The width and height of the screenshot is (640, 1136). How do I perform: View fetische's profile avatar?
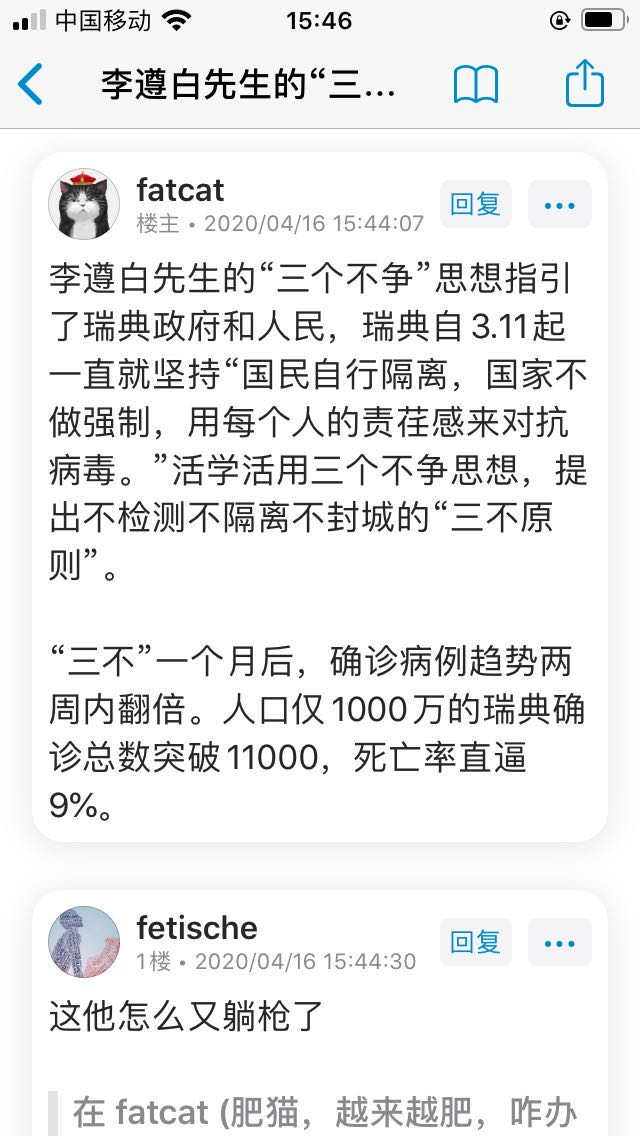point(84,943)
